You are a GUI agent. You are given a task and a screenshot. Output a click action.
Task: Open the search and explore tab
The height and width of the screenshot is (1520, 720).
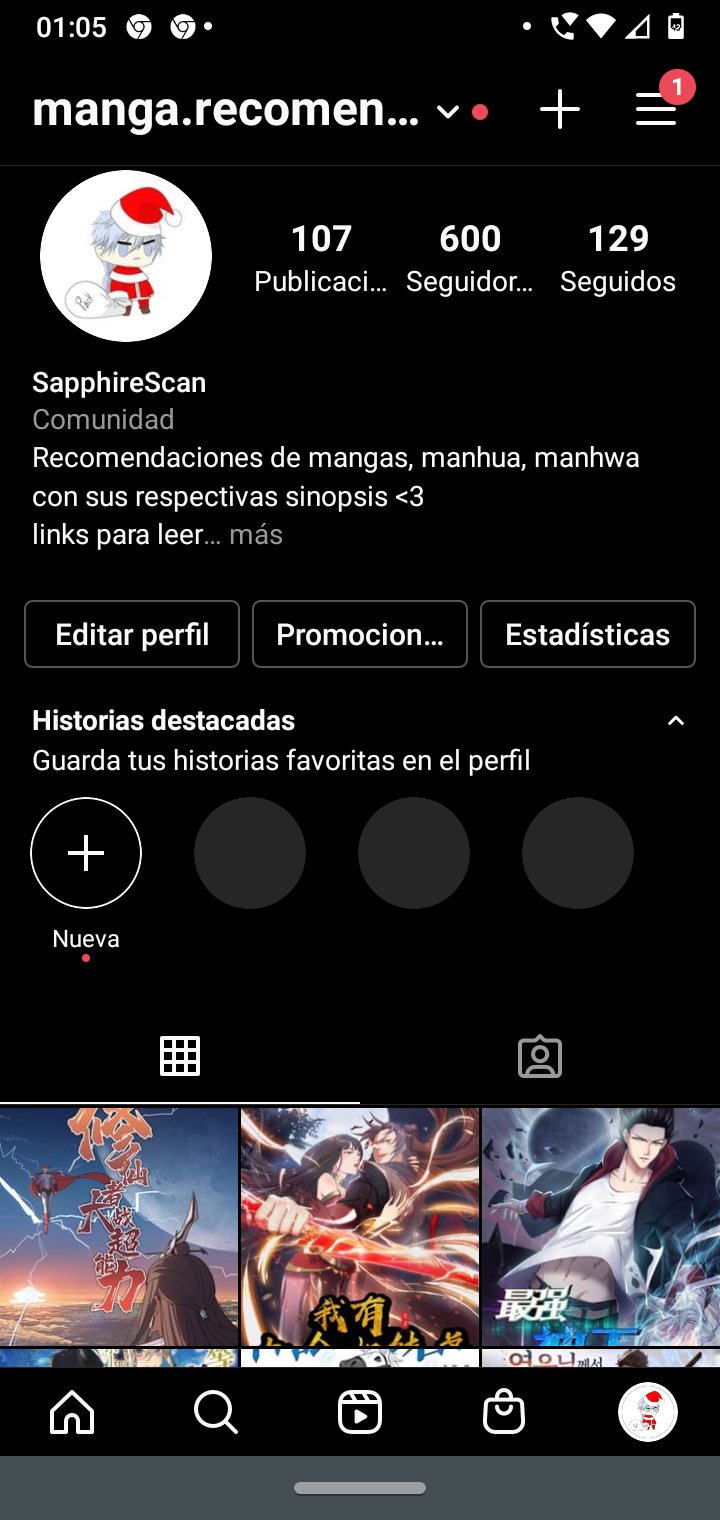coord(216,1412)
